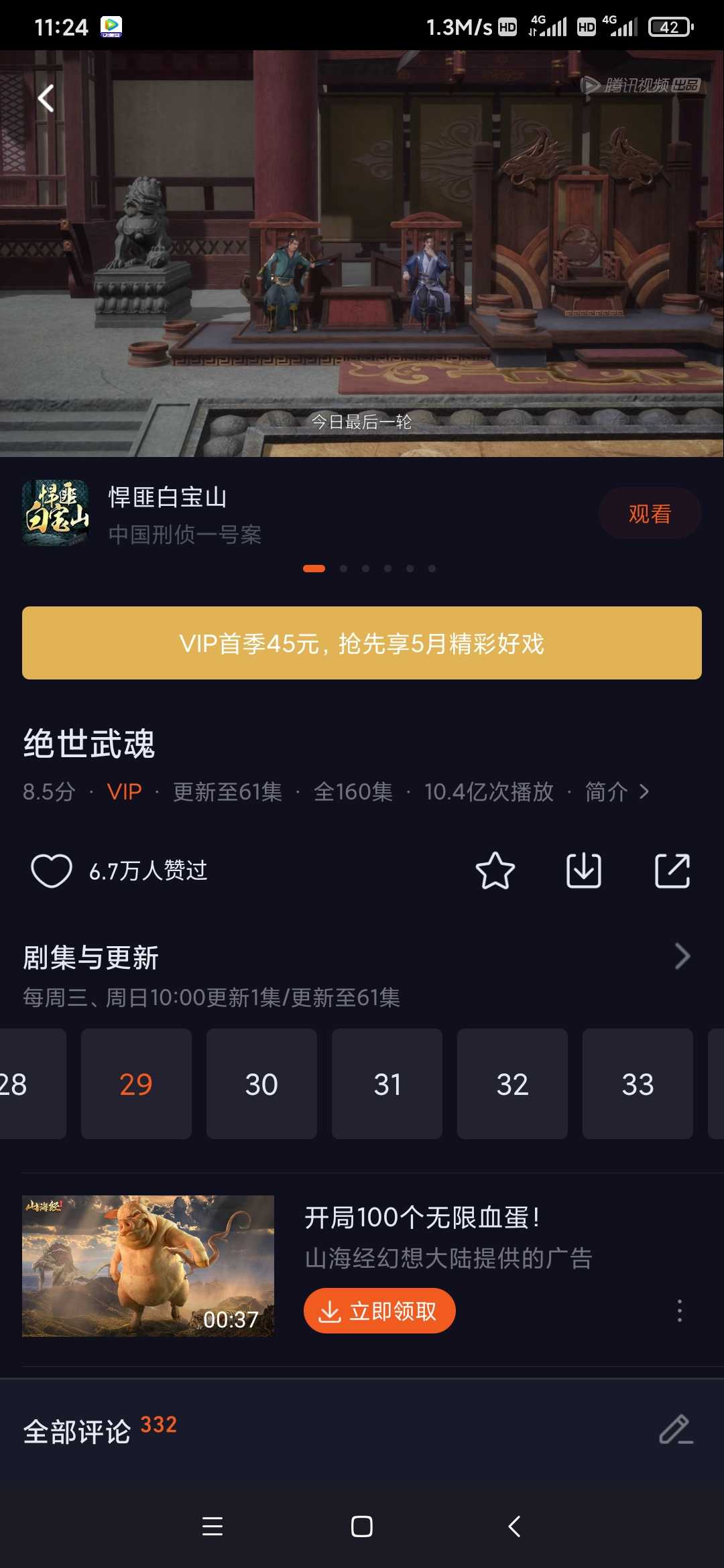The width and height of the screenshot is (724, 1568).
Task: Open the VIP首季45元 promotion banner
Action: (362, 643)
